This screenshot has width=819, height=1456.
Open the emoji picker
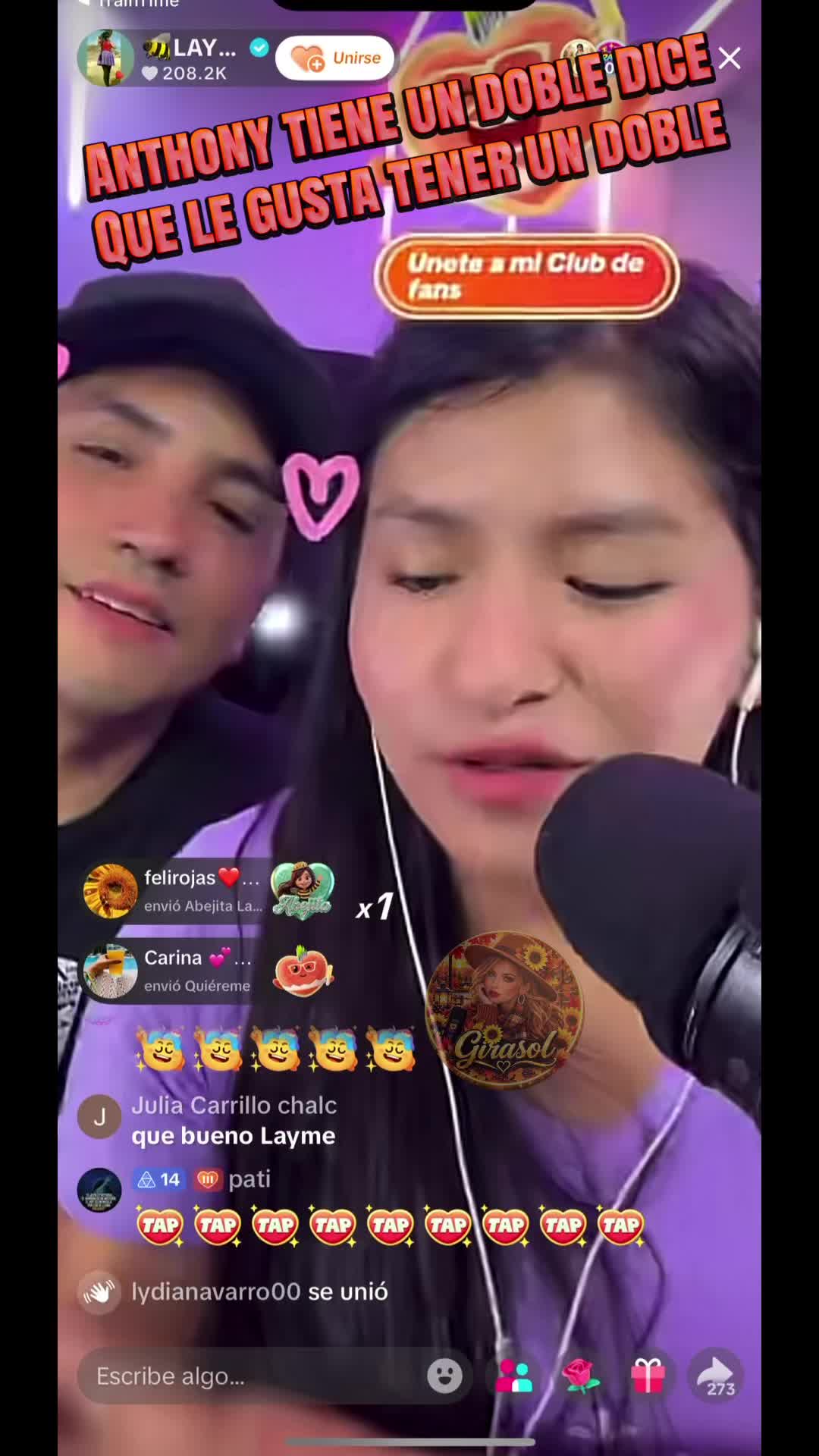pos(444,1375)
